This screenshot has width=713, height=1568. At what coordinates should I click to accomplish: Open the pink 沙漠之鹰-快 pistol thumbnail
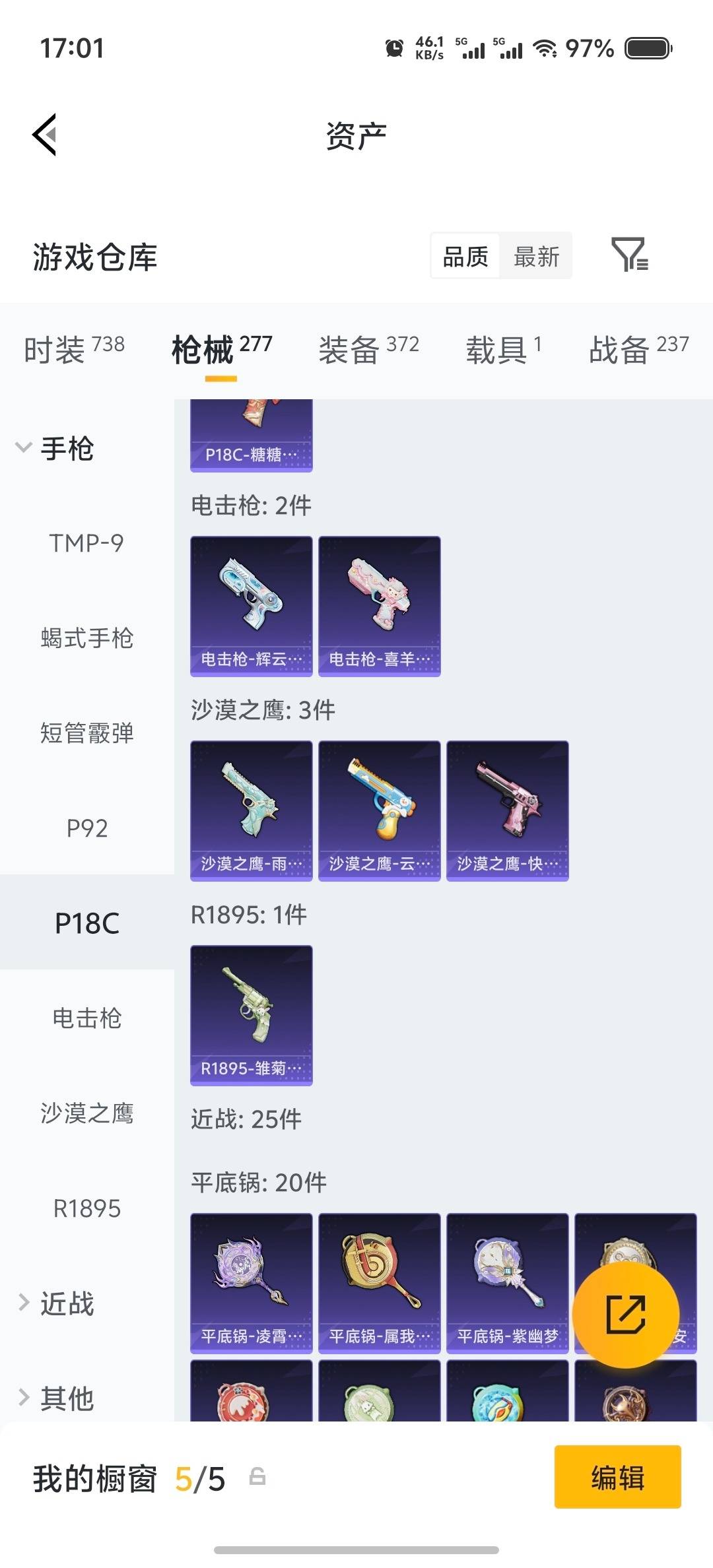tap(507, 808)
